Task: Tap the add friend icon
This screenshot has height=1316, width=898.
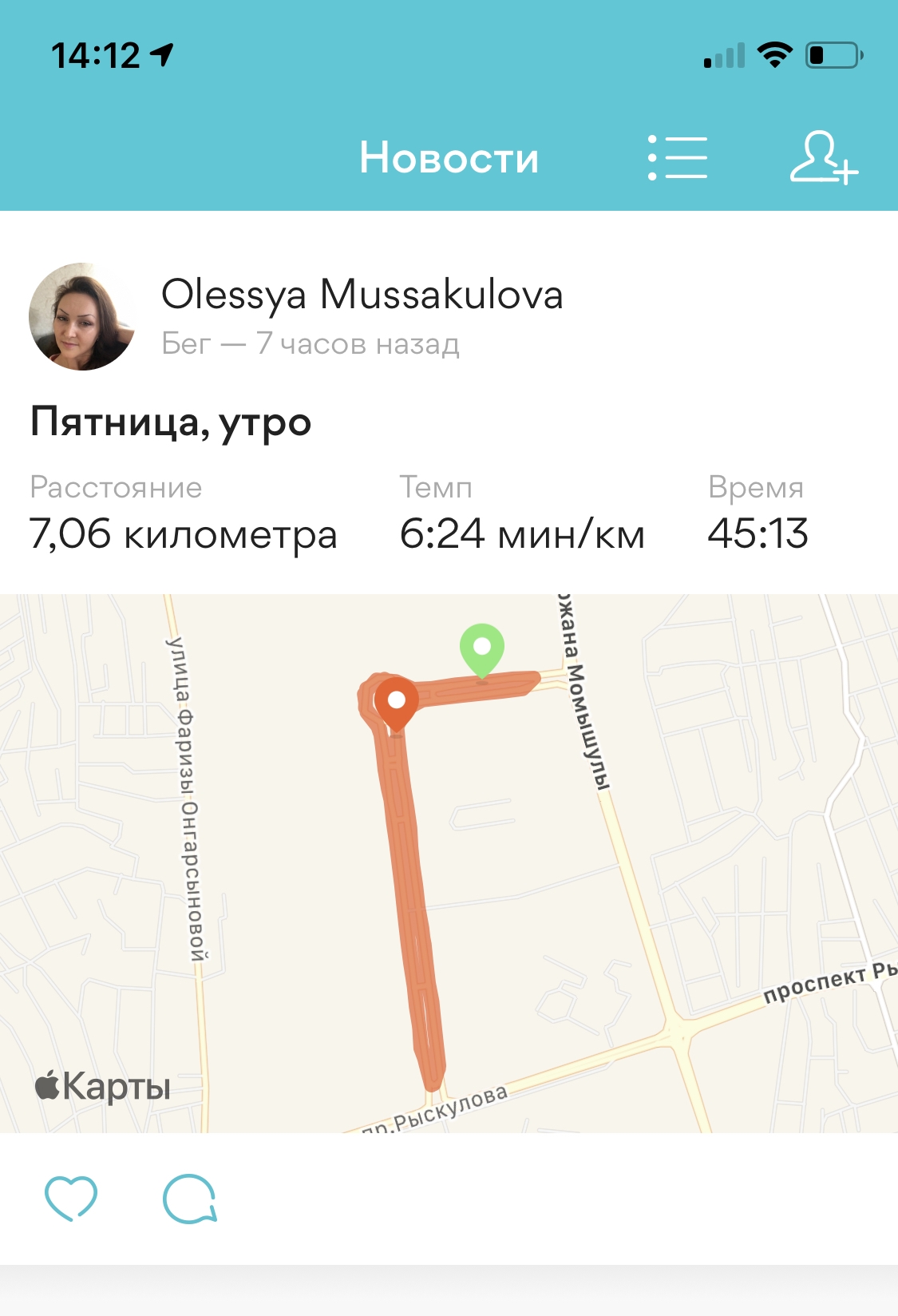Action: click(x=823, y=158)
